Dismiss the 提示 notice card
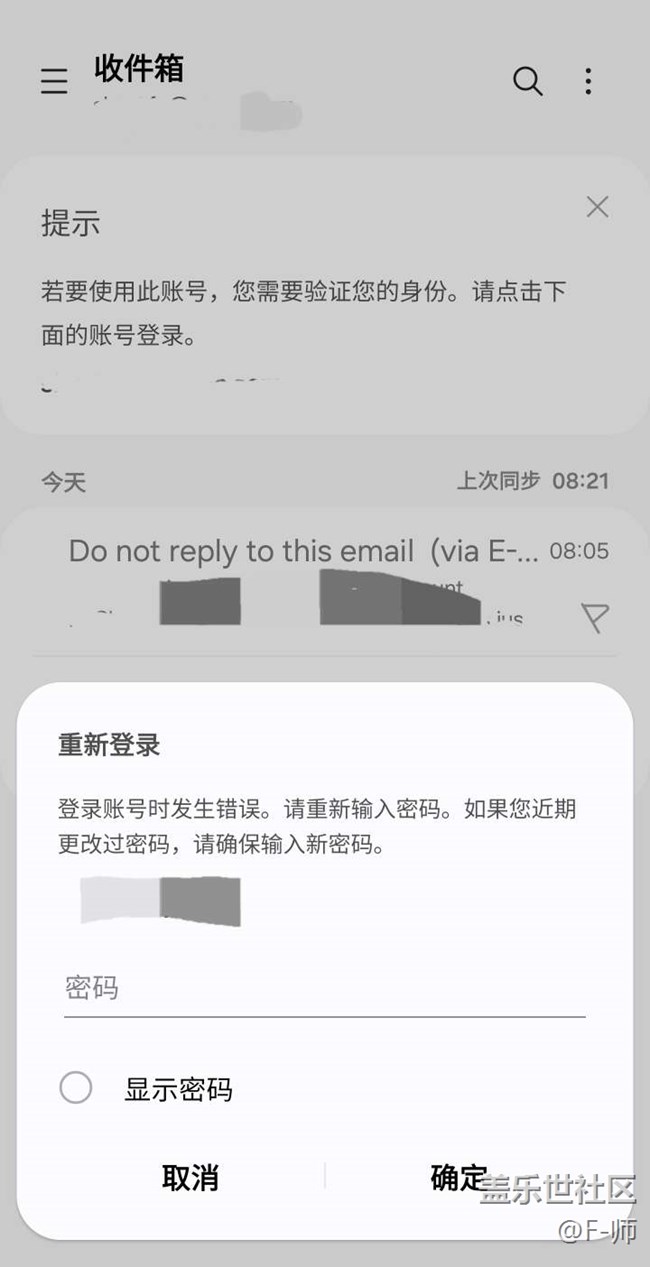Image resolution: width=650 pixels, height=1267 pixels. [597, 207]
